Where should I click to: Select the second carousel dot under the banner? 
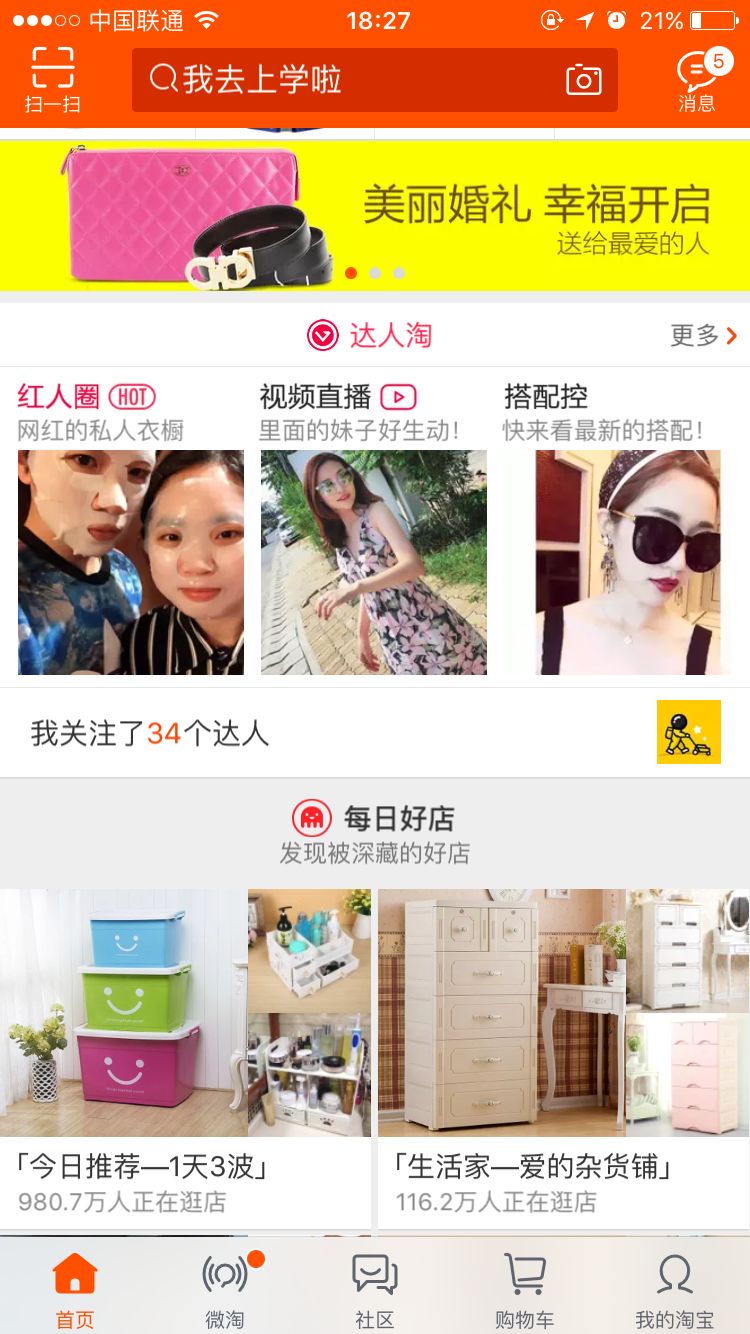(x=375, y=272)
